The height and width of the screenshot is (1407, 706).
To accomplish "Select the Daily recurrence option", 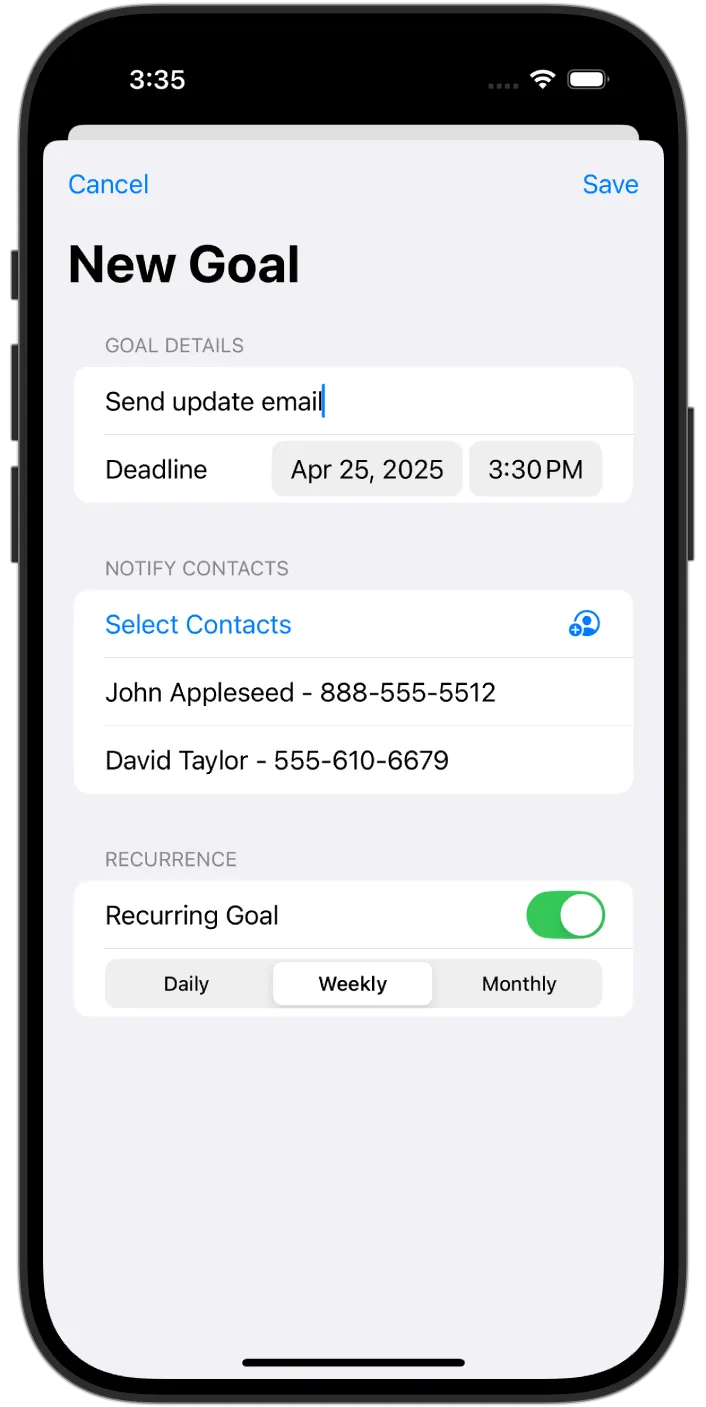I will click(x=187, y=984).
